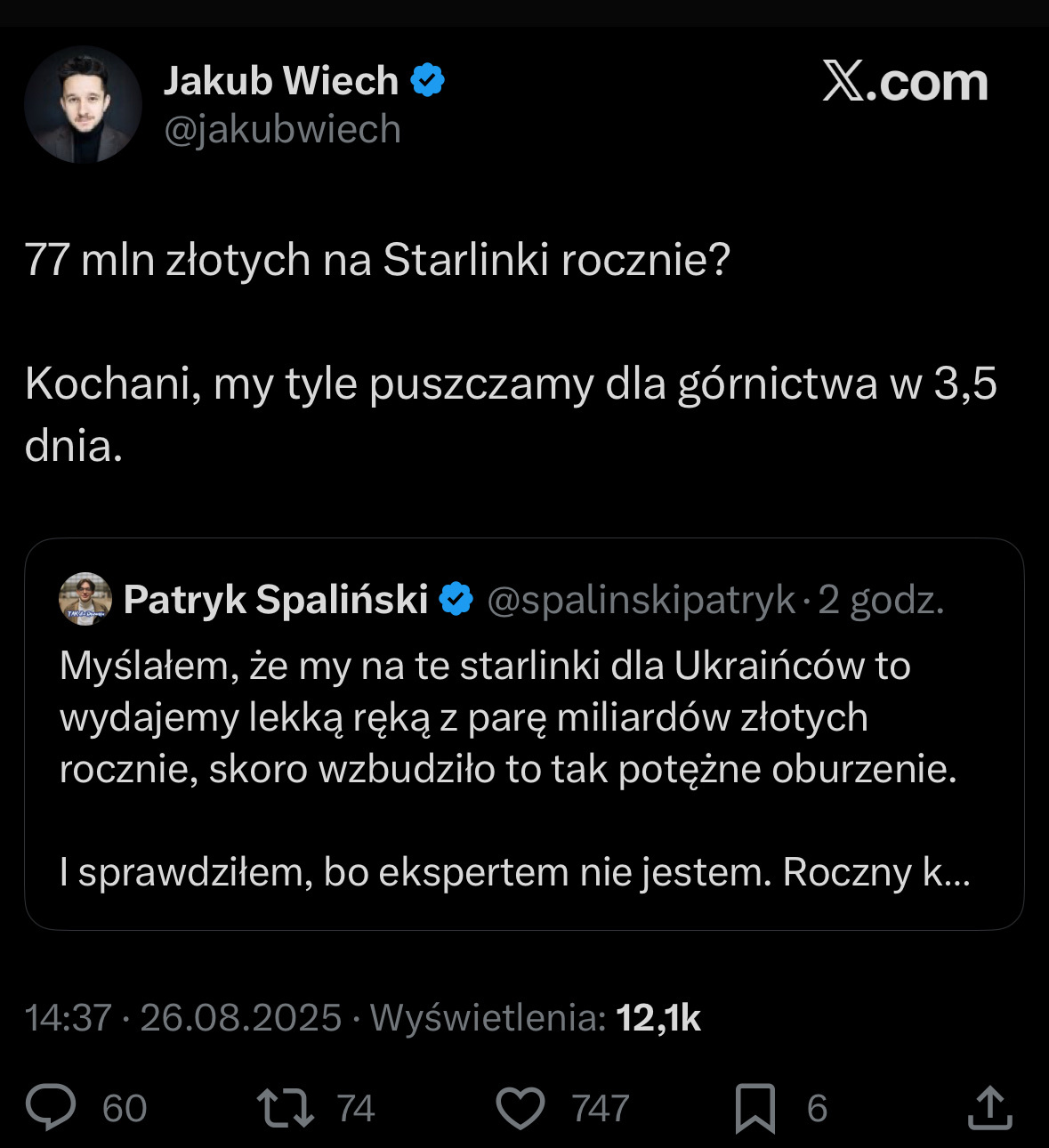
Task: Bookmark this post
Action: click(x=754, y=1108)
